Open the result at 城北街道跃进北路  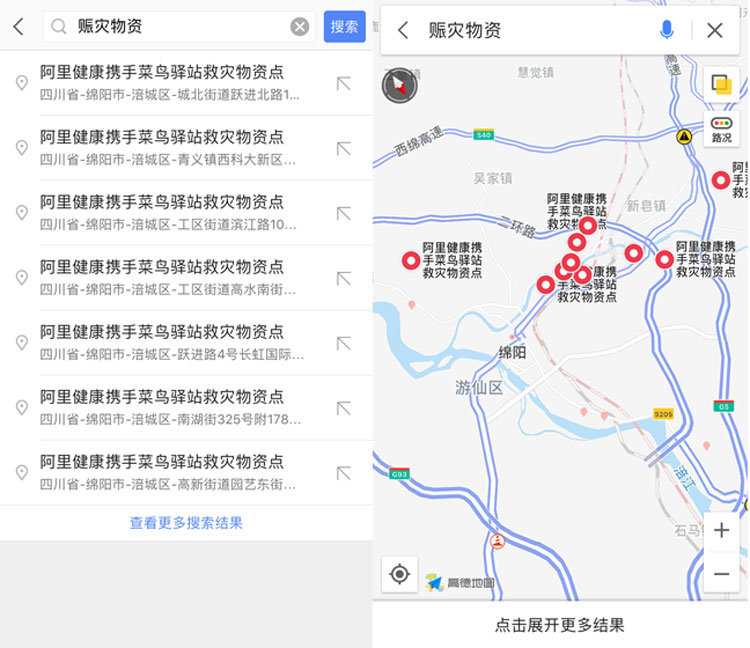point(170,83)
